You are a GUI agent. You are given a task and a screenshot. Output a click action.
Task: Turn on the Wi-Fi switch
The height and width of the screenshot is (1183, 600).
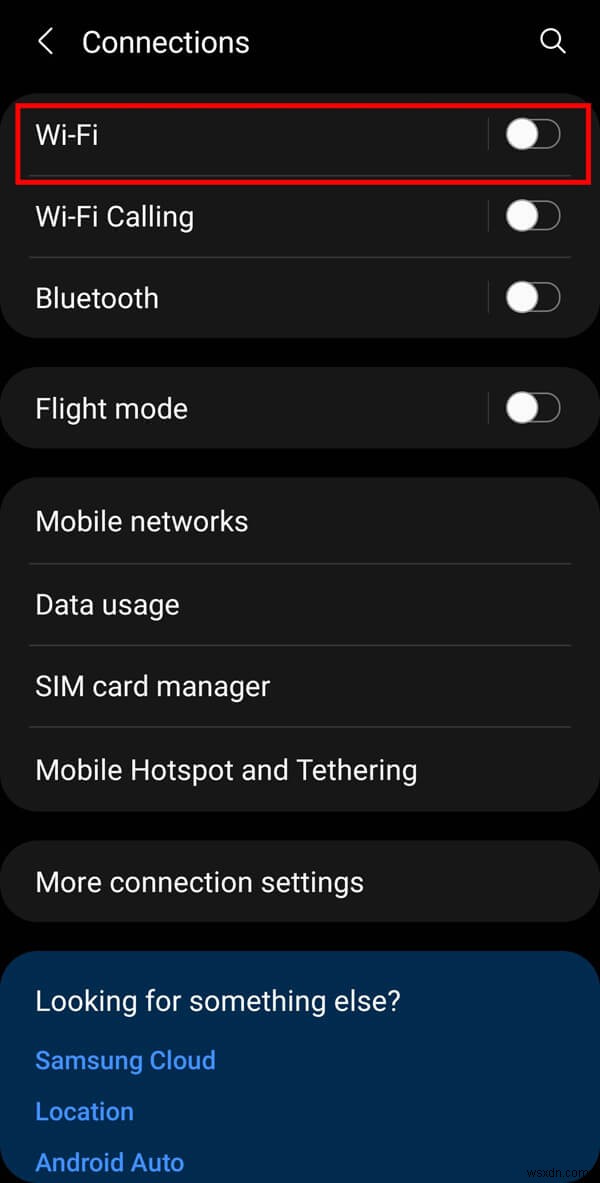tap(532, 134)
